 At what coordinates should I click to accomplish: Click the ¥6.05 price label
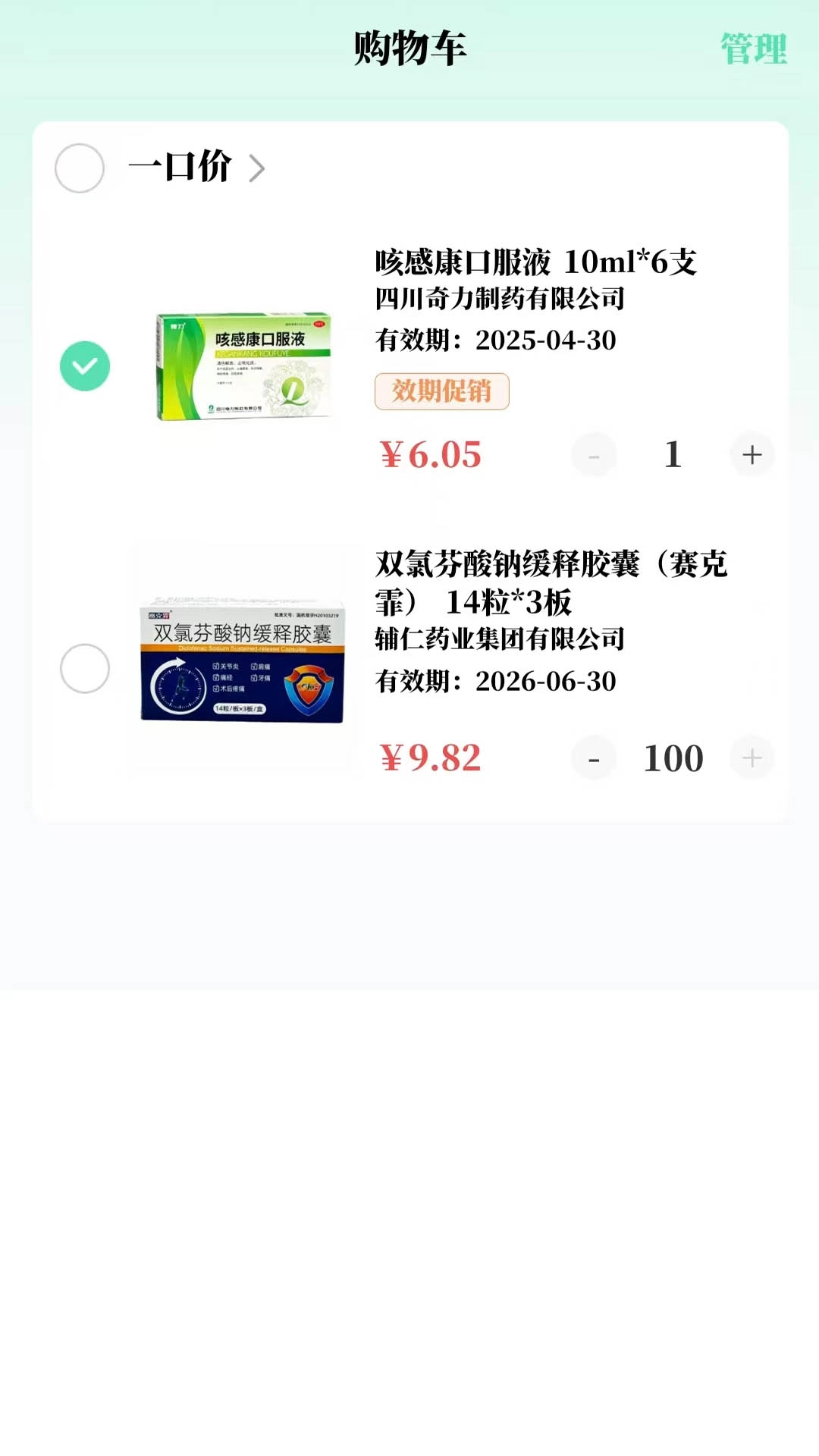(429, 454)
